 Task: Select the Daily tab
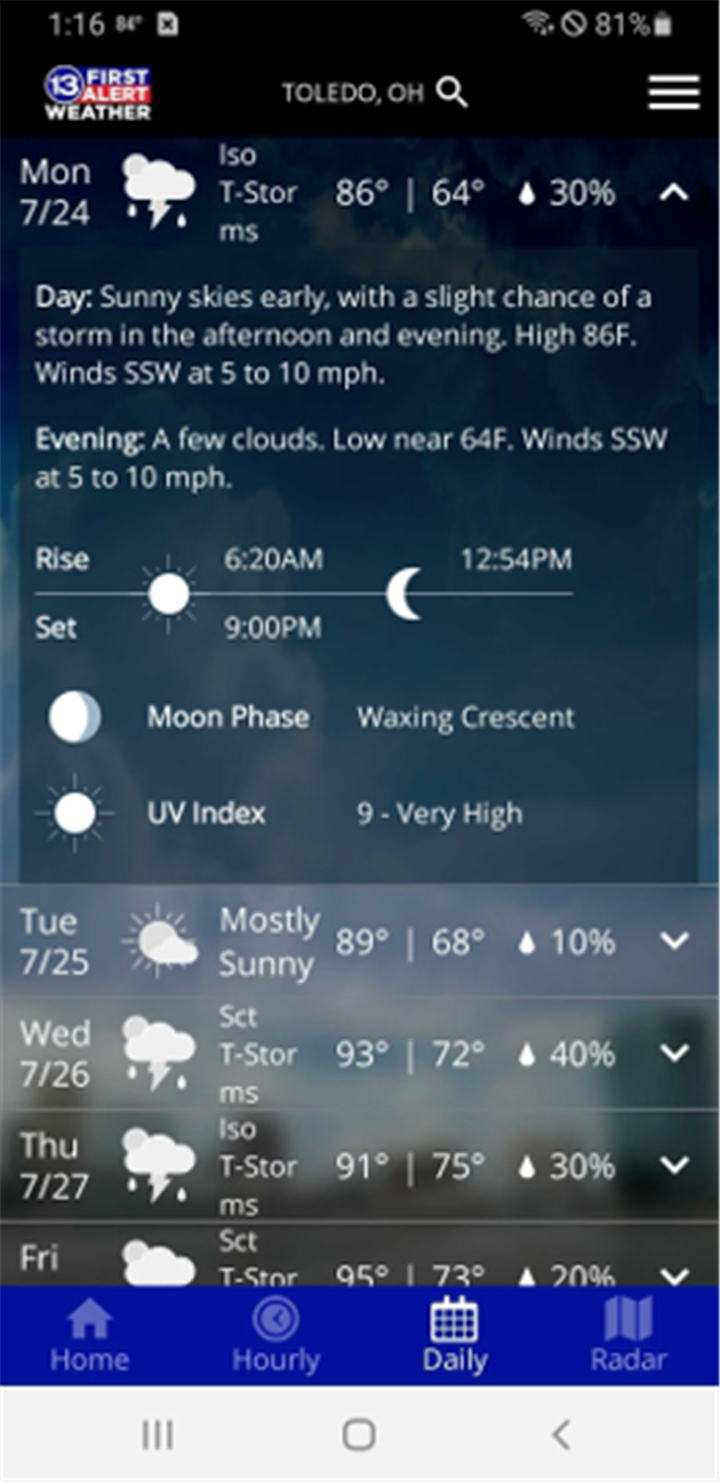pyautogui.click(x=455, y=1335)
